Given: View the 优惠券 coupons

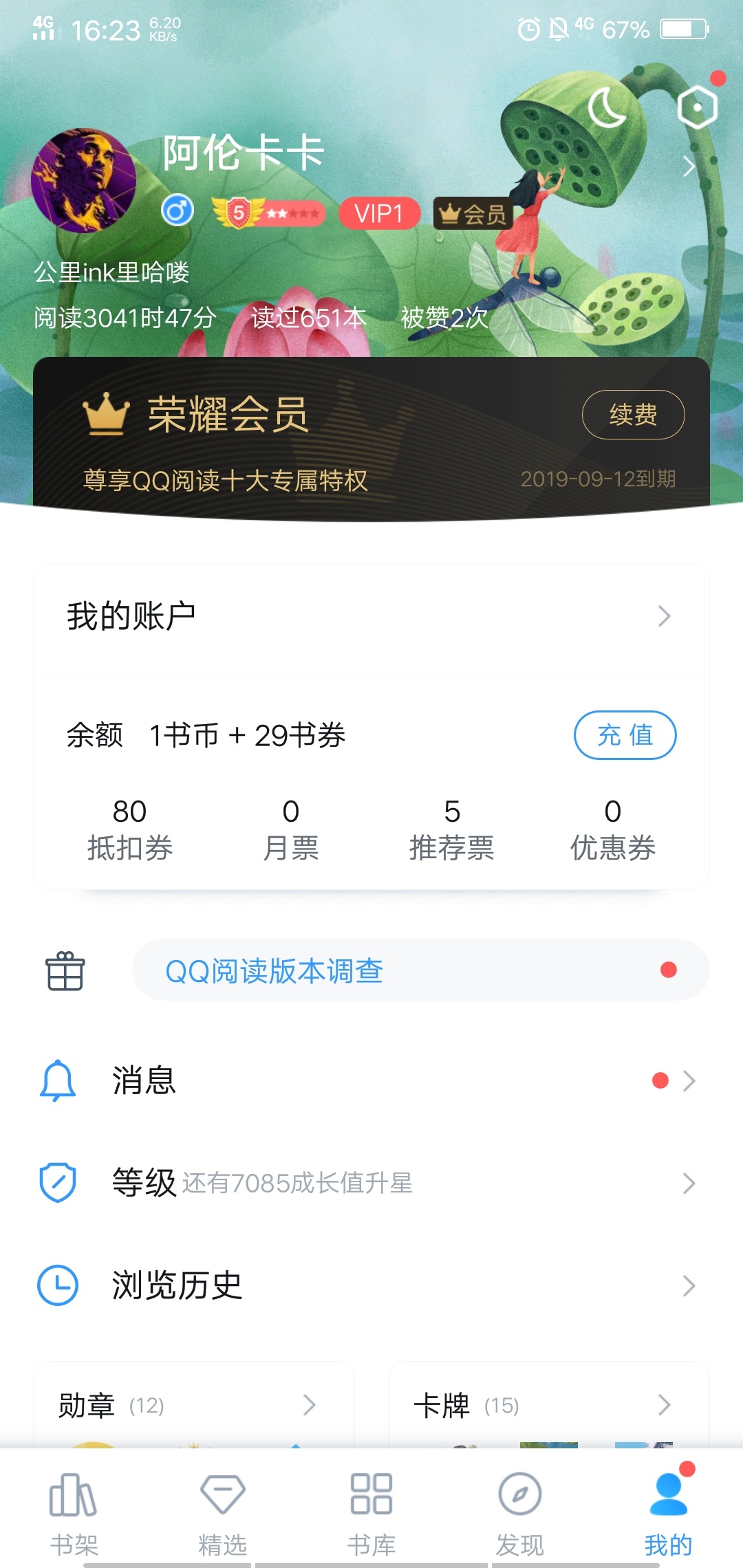Looking at the screenshot, I should [x=612, y=829].
